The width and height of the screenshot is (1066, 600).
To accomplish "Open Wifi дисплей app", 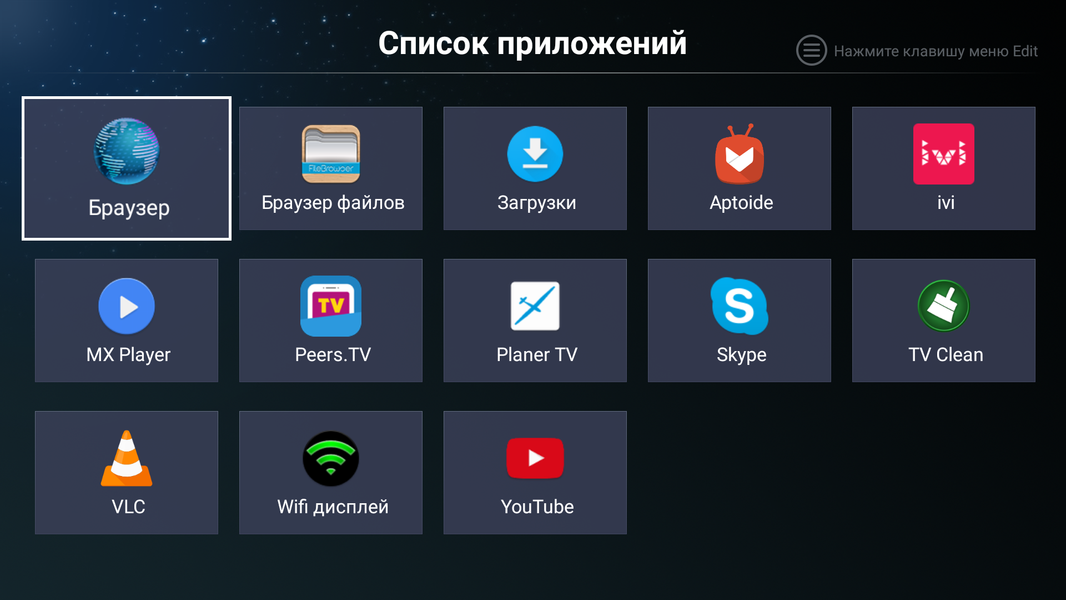I will click(331, 472).
